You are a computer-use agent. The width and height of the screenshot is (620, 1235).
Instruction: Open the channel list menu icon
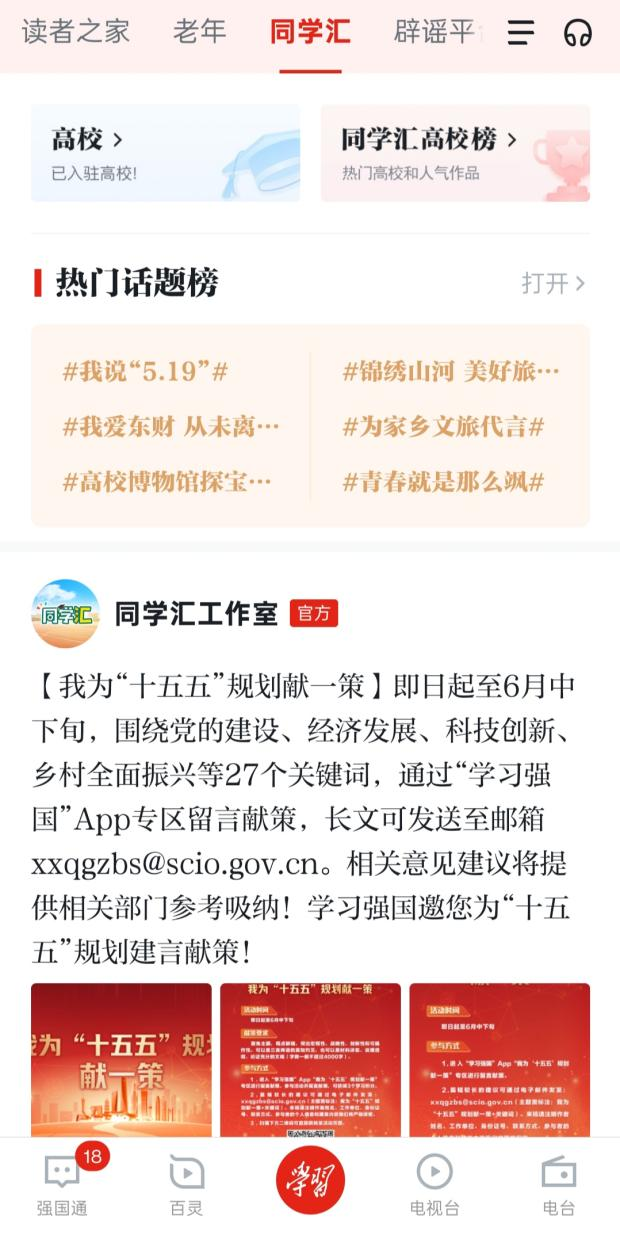point(520,33)
